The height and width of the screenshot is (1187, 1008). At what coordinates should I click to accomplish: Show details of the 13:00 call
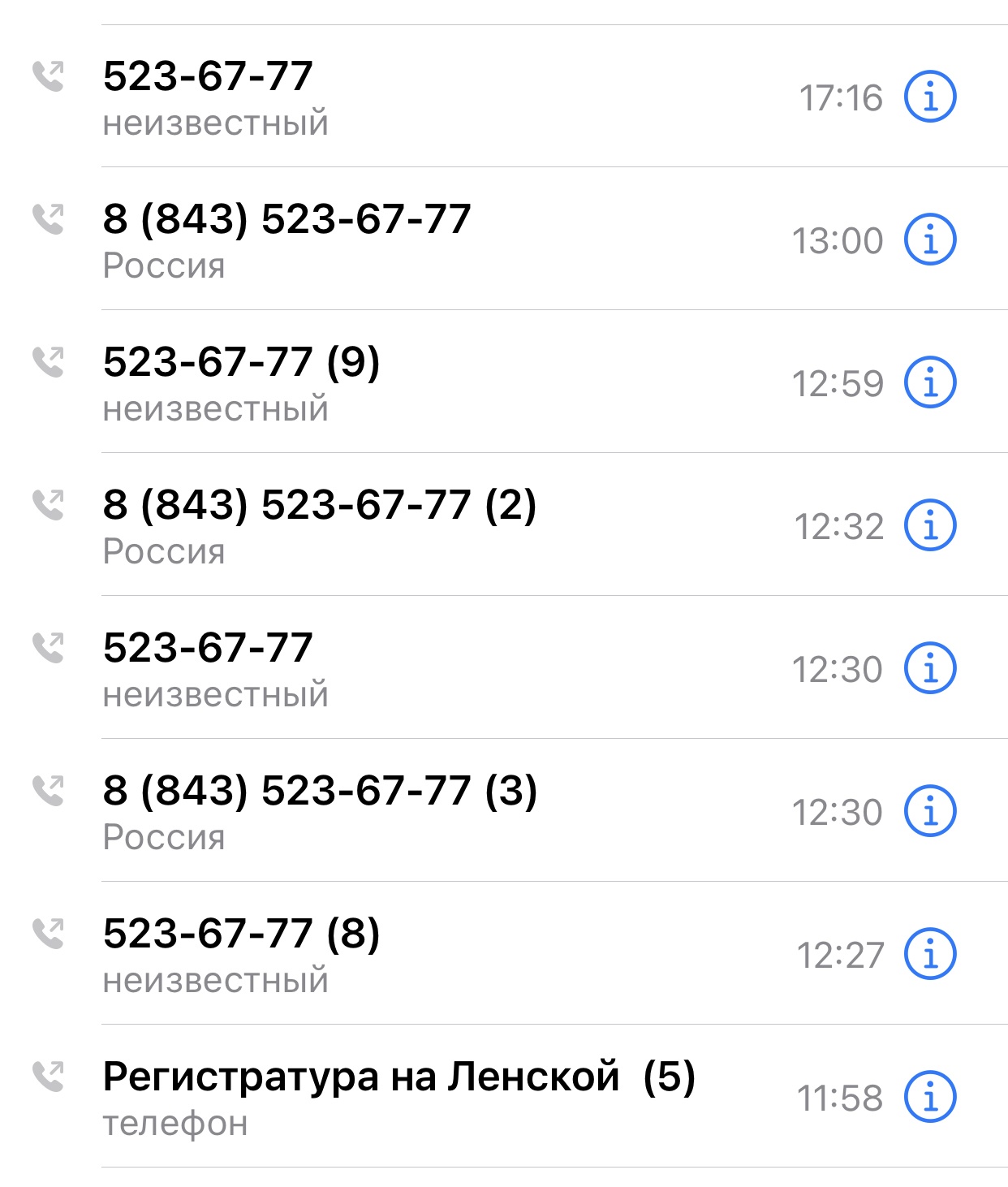point(930,240)
